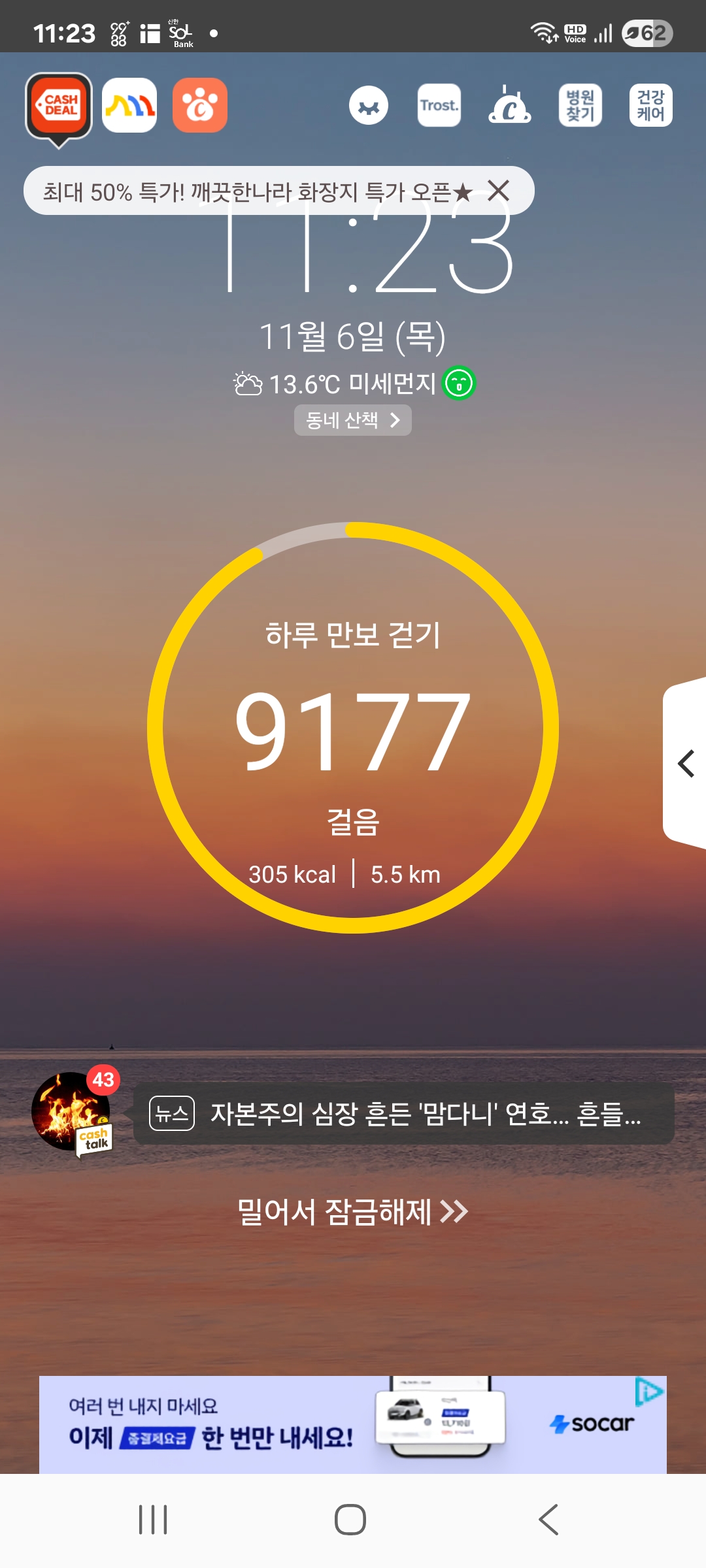Open the ad info icon on Socar banner
This screenshot has width=706, height=1568.
pos(649,1392)
